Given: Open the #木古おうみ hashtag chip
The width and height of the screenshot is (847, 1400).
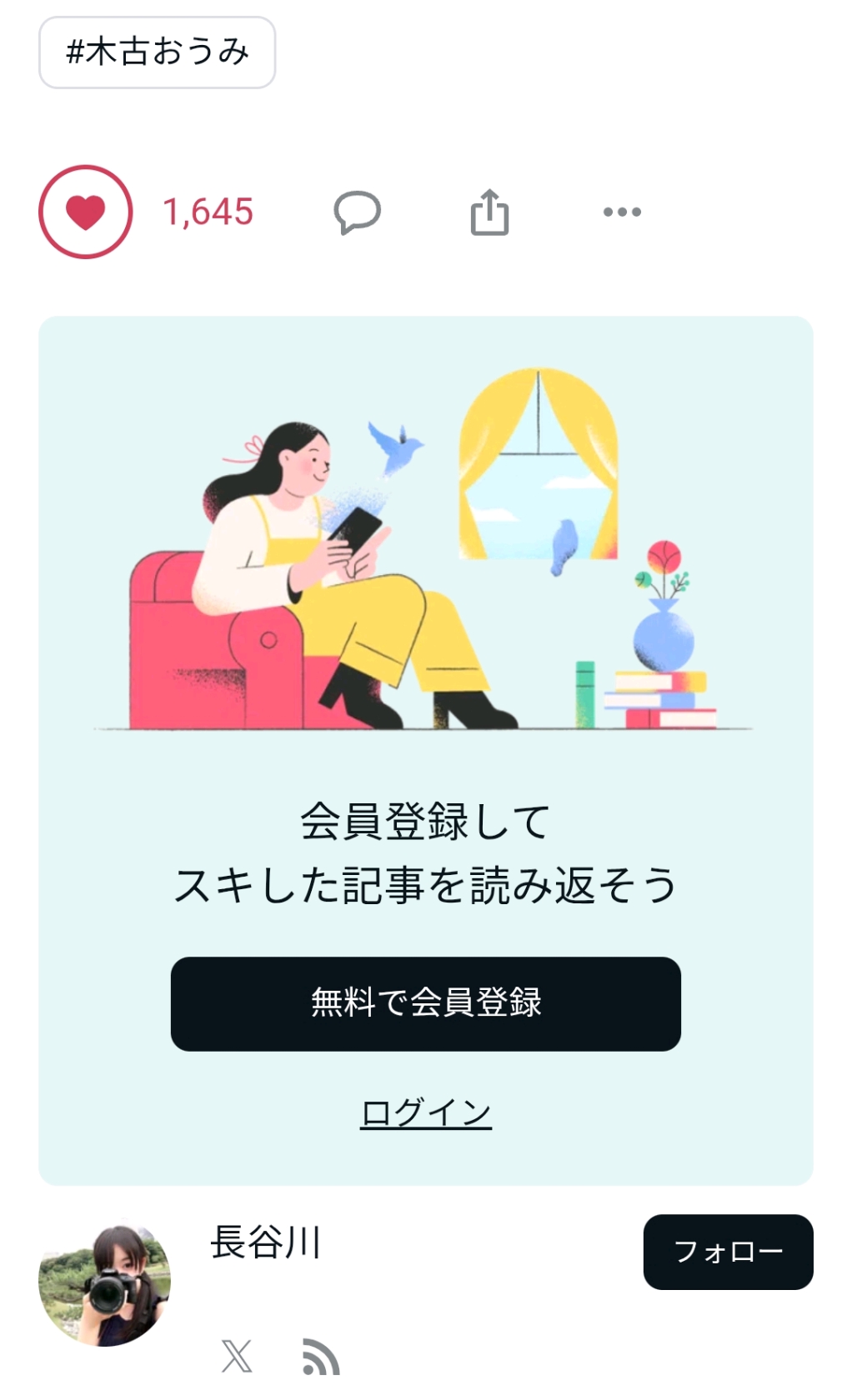Looking at the screenshot, I should (x=157, y=52).
